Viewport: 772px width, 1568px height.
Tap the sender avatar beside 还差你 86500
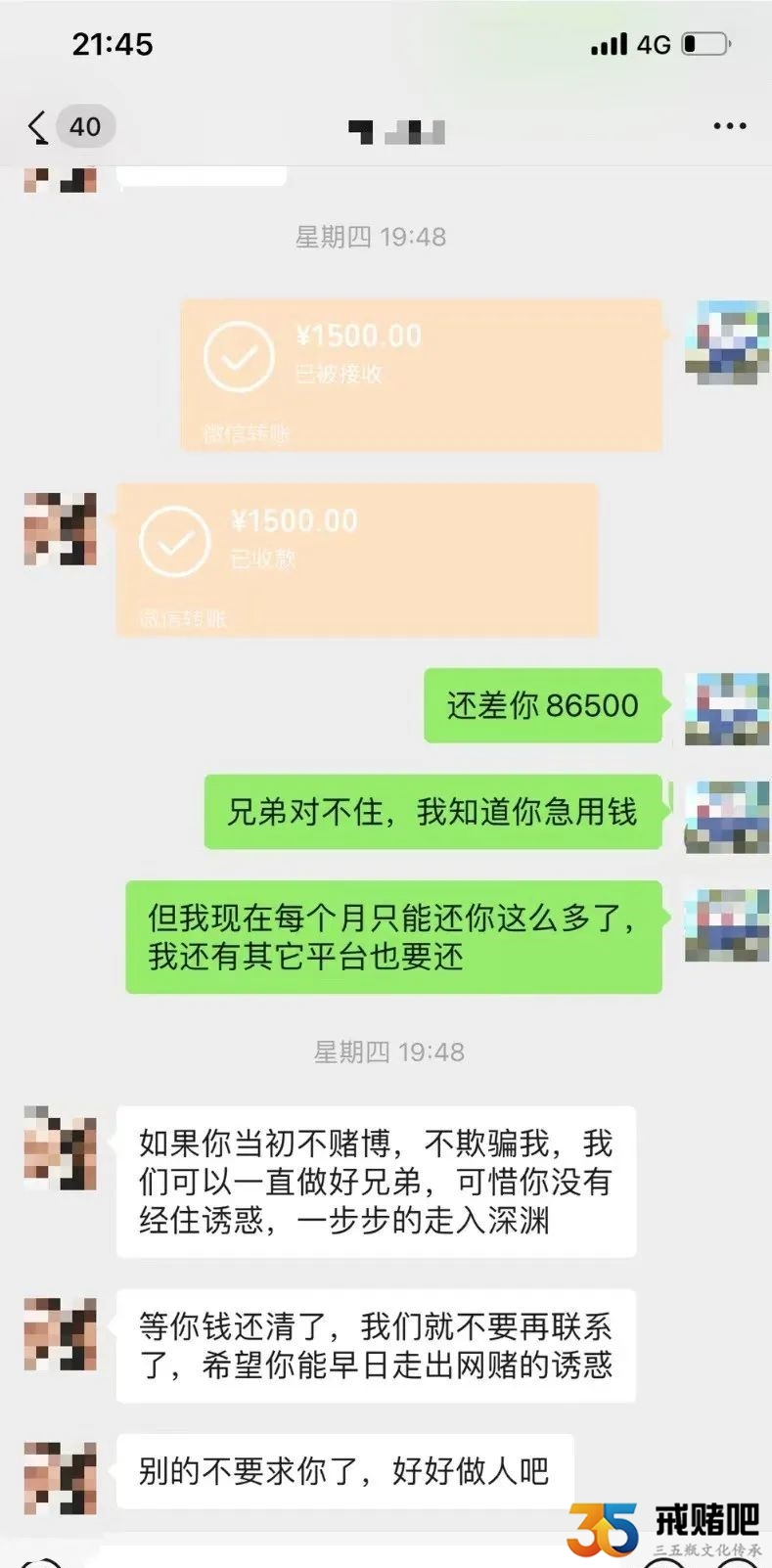click(x=725, y=708)
